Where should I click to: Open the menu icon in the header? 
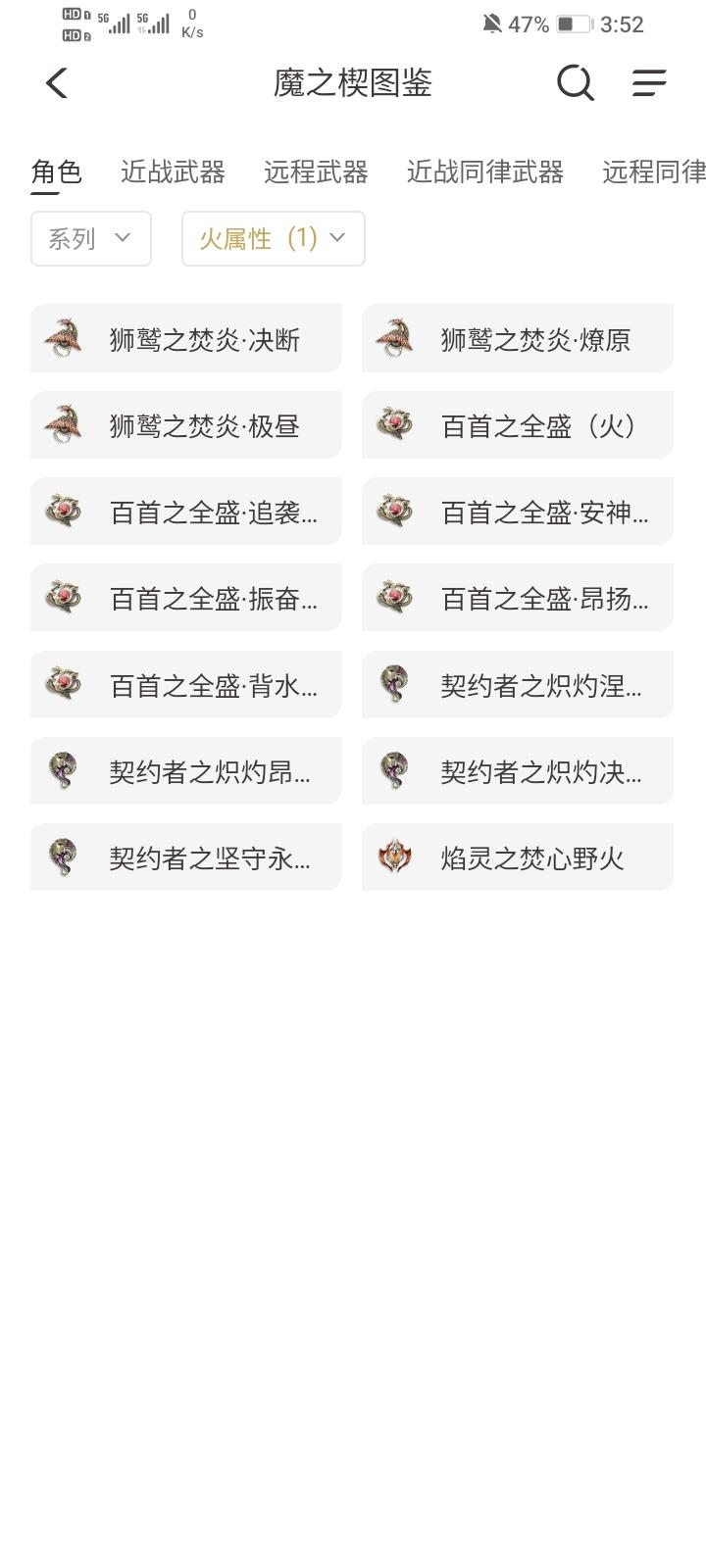click(649, 83)
